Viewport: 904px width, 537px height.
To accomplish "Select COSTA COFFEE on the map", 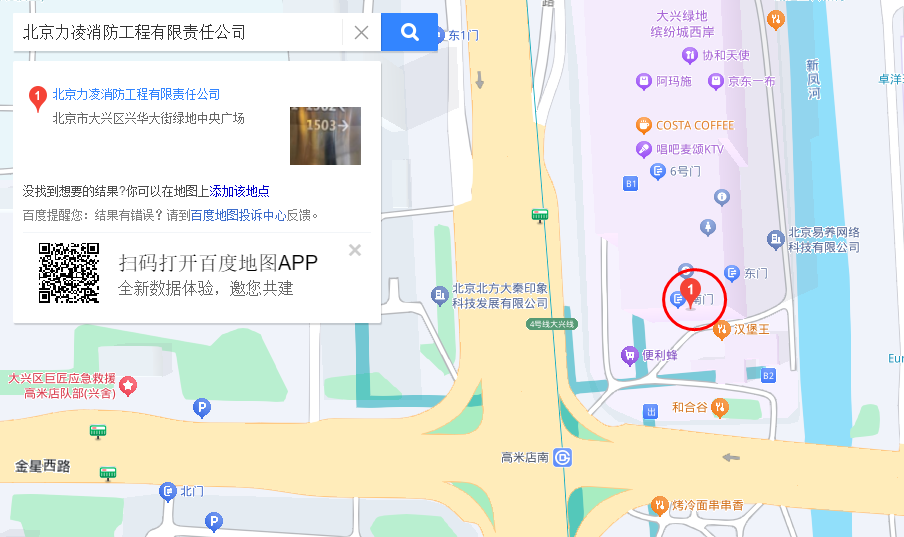I will click(x=643, y=125).
